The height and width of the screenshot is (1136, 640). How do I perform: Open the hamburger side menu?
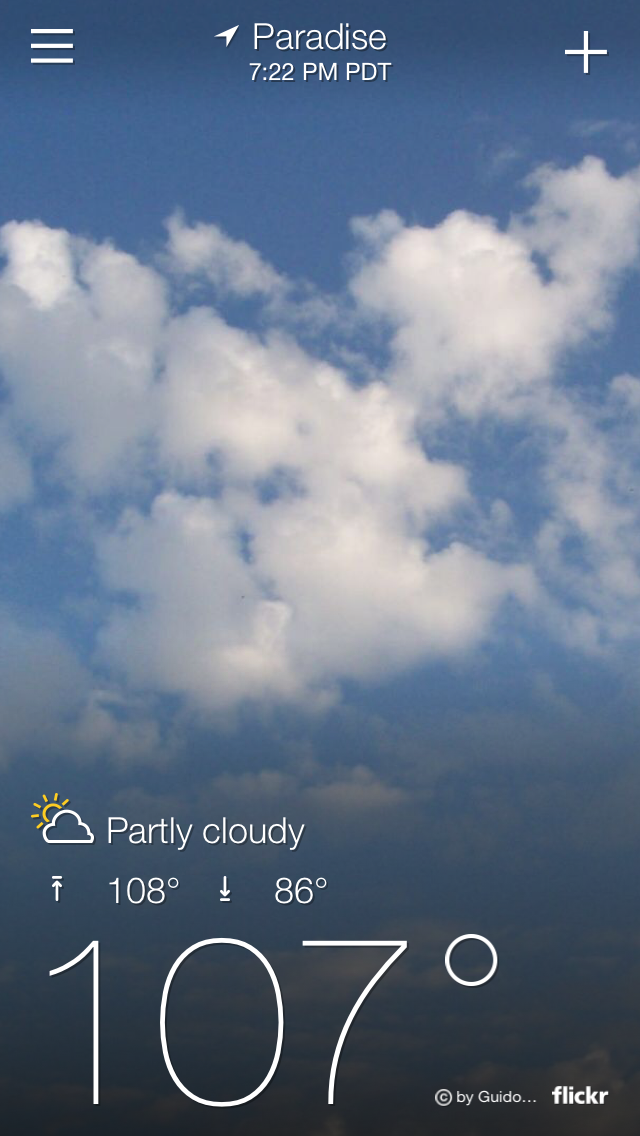pos(52,46)
